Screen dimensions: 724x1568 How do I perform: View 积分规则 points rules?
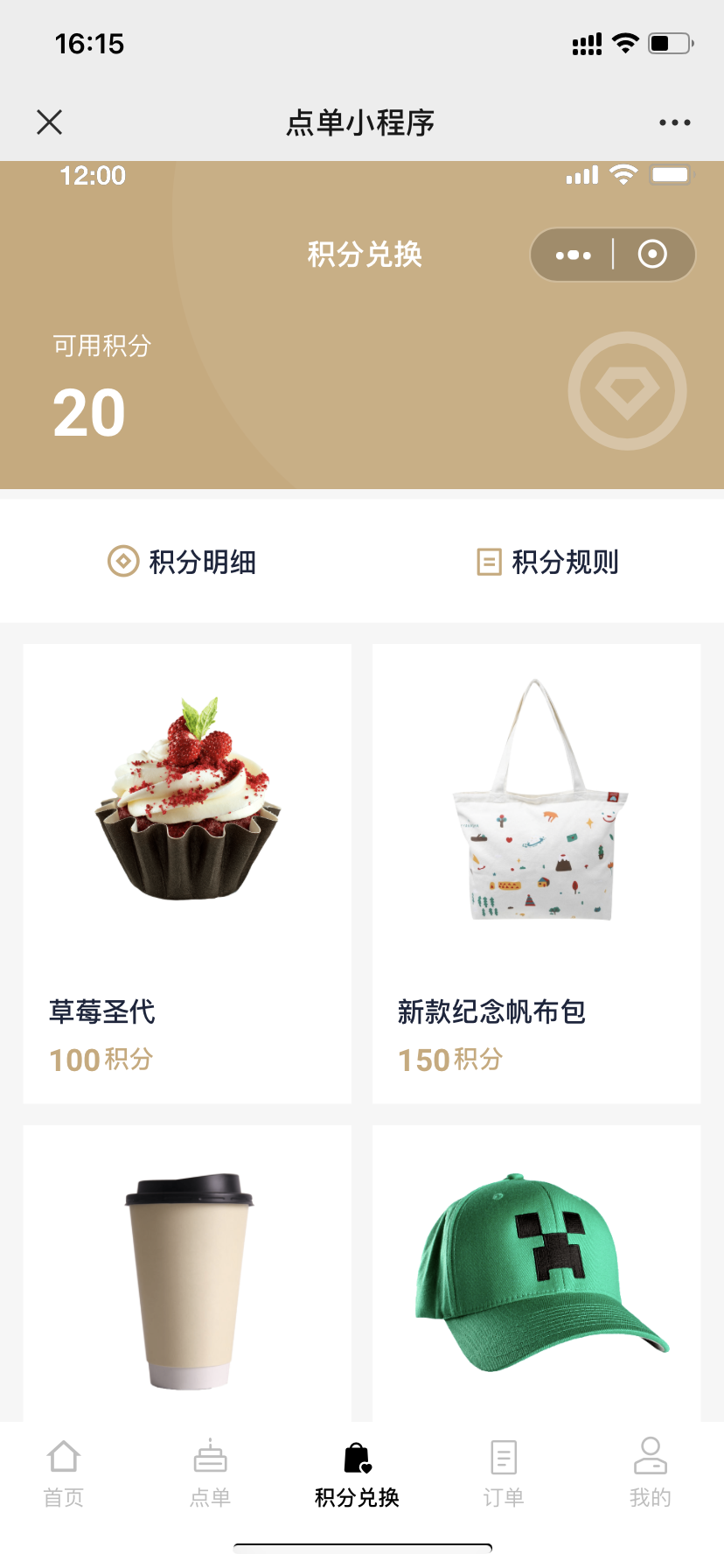pyautogui.click(x=547, y=561)
